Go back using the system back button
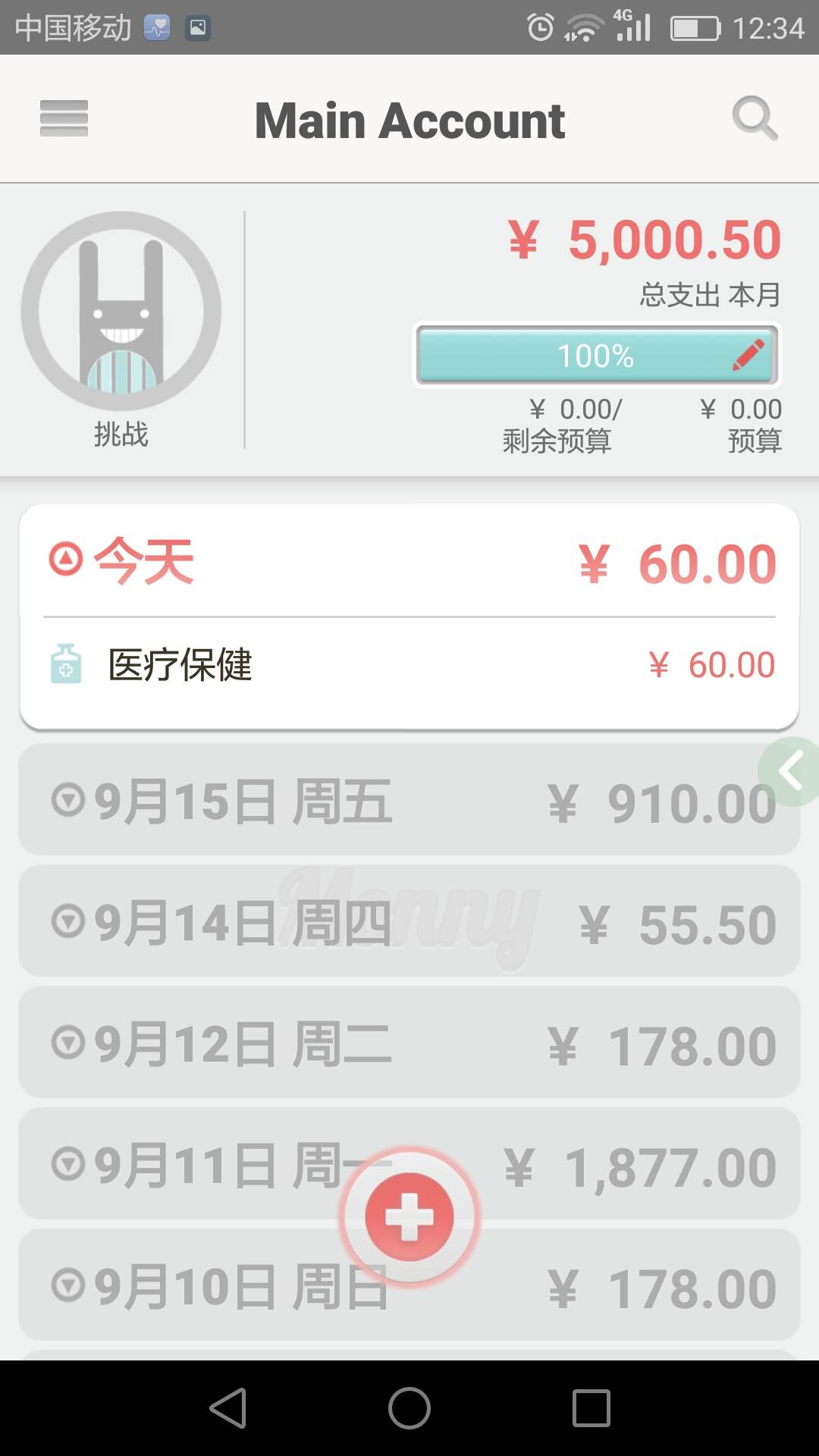 pos(227,1408)
